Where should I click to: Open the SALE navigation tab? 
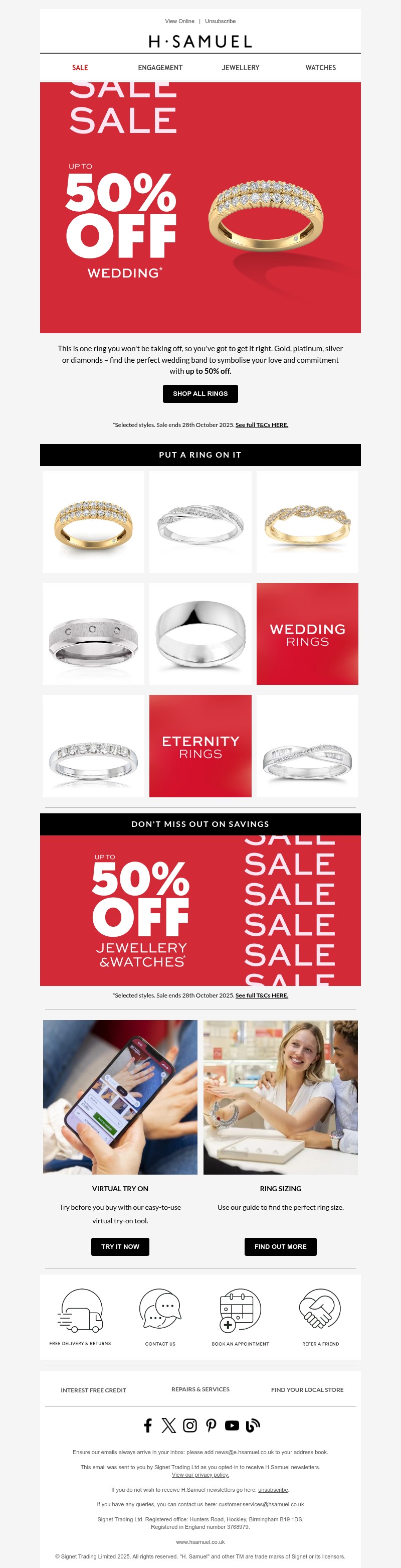coord(80,68)
